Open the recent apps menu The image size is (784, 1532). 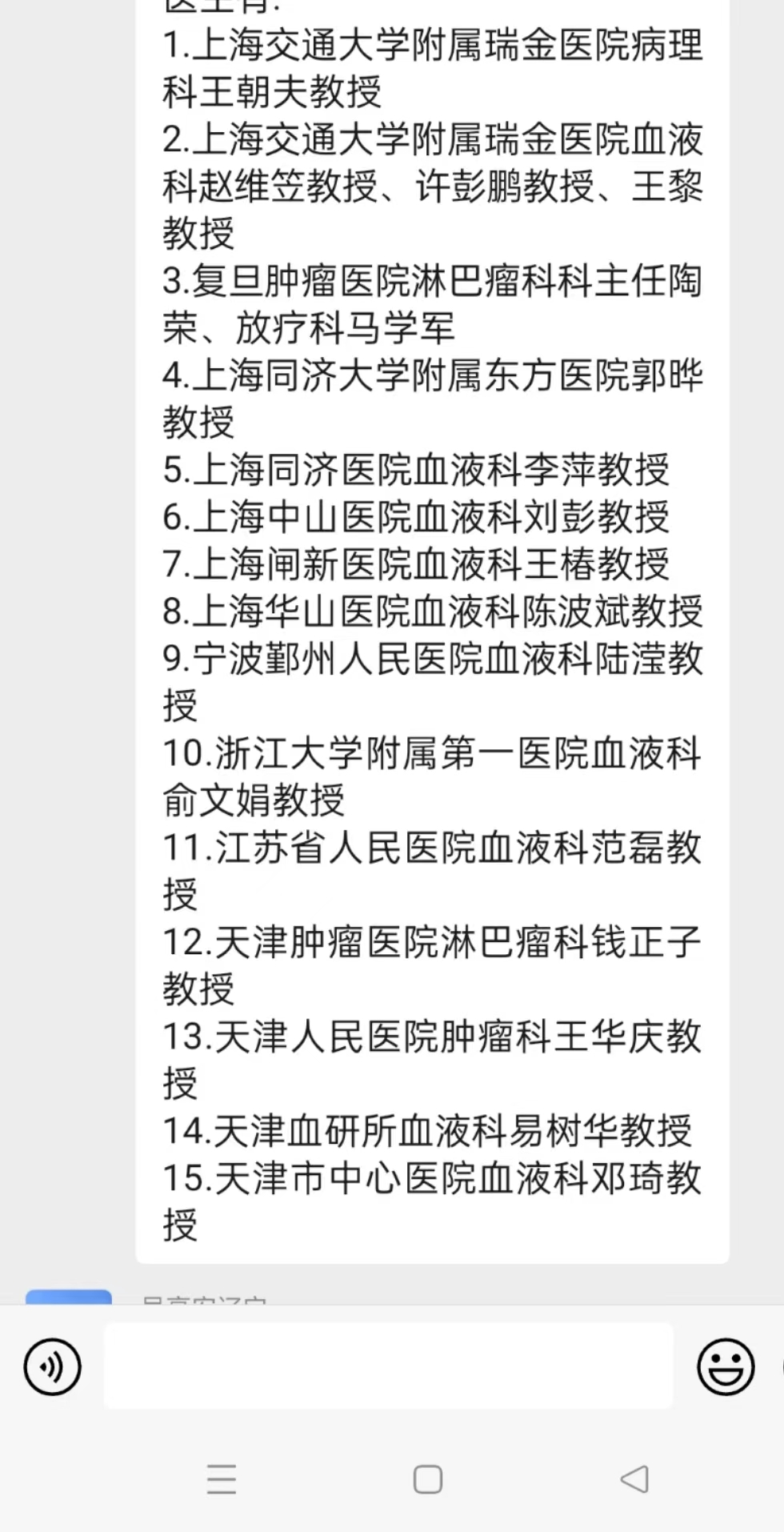pos(222,1479)
